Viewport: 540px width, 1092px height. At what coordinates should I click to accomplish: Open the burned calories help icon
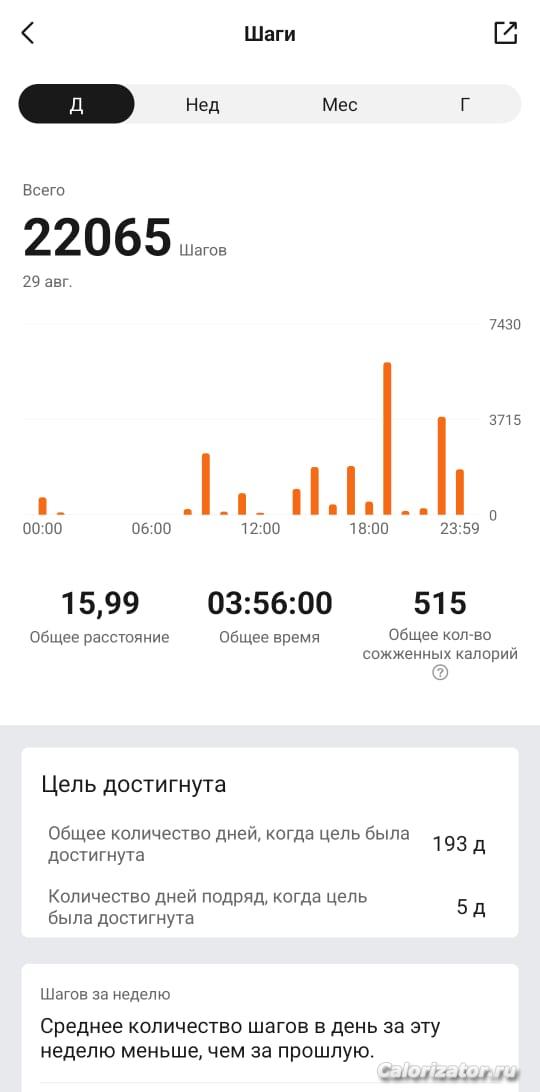coord(440,673)
